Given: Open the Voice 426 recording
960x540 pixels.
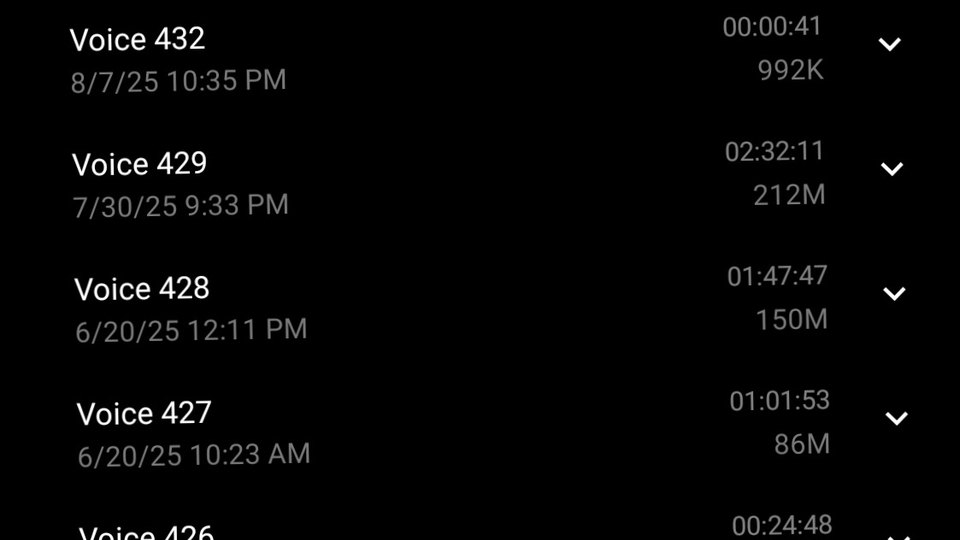Looking at the screenshot, I should pyautogui.click(x=146, y=532).
